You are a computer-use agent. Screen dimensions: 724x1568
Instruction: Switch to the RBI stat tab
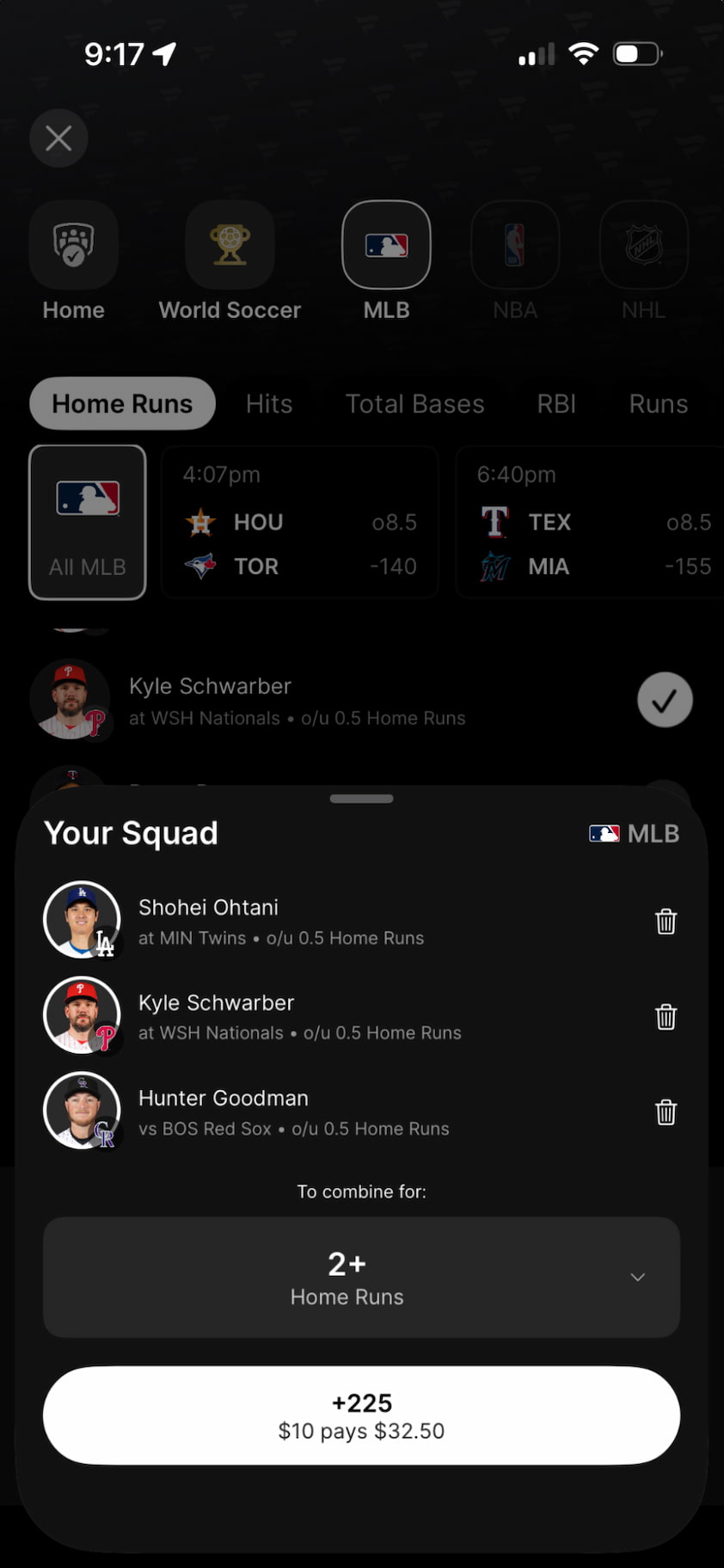pyautogui.click(x=556, y=404)
